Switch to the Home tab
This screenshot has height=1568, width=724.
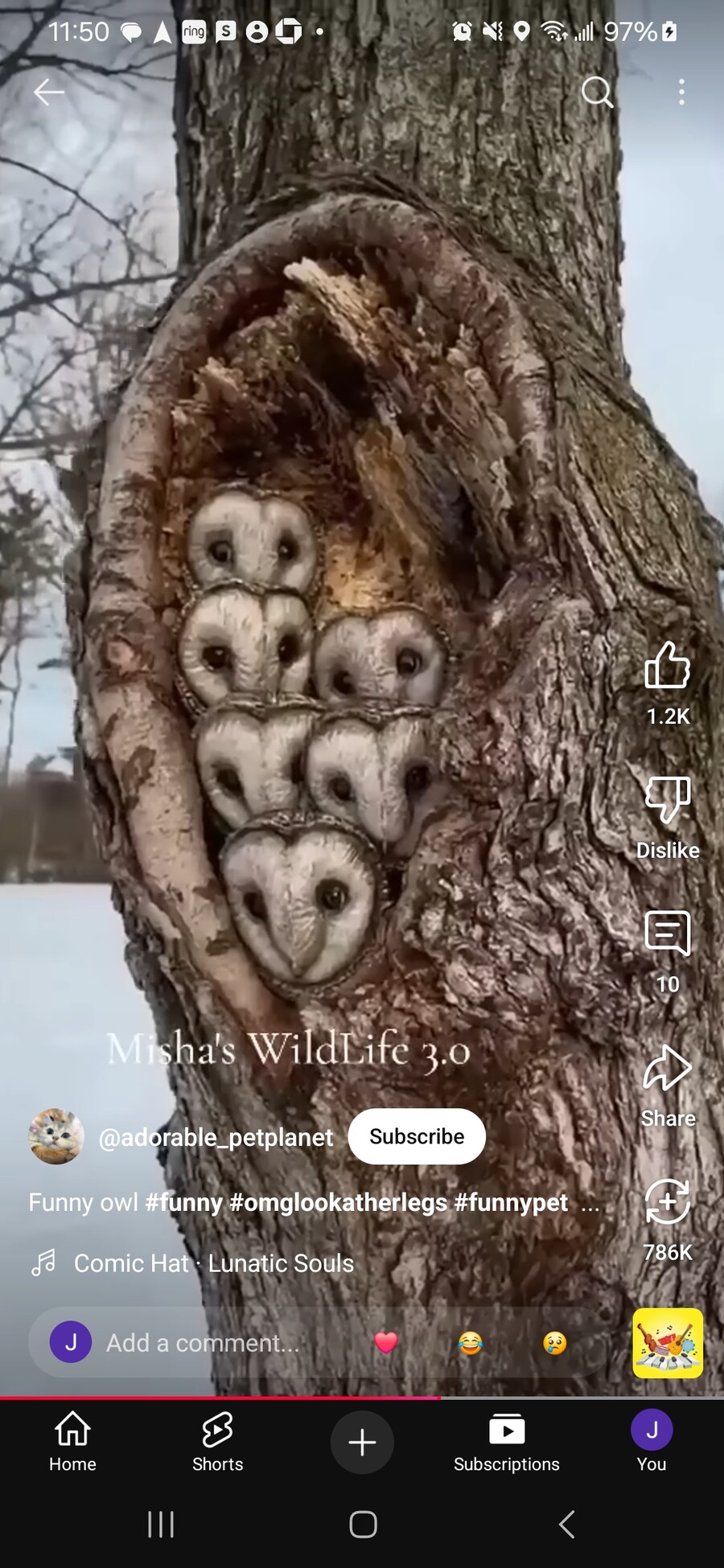pos(72,1442)
